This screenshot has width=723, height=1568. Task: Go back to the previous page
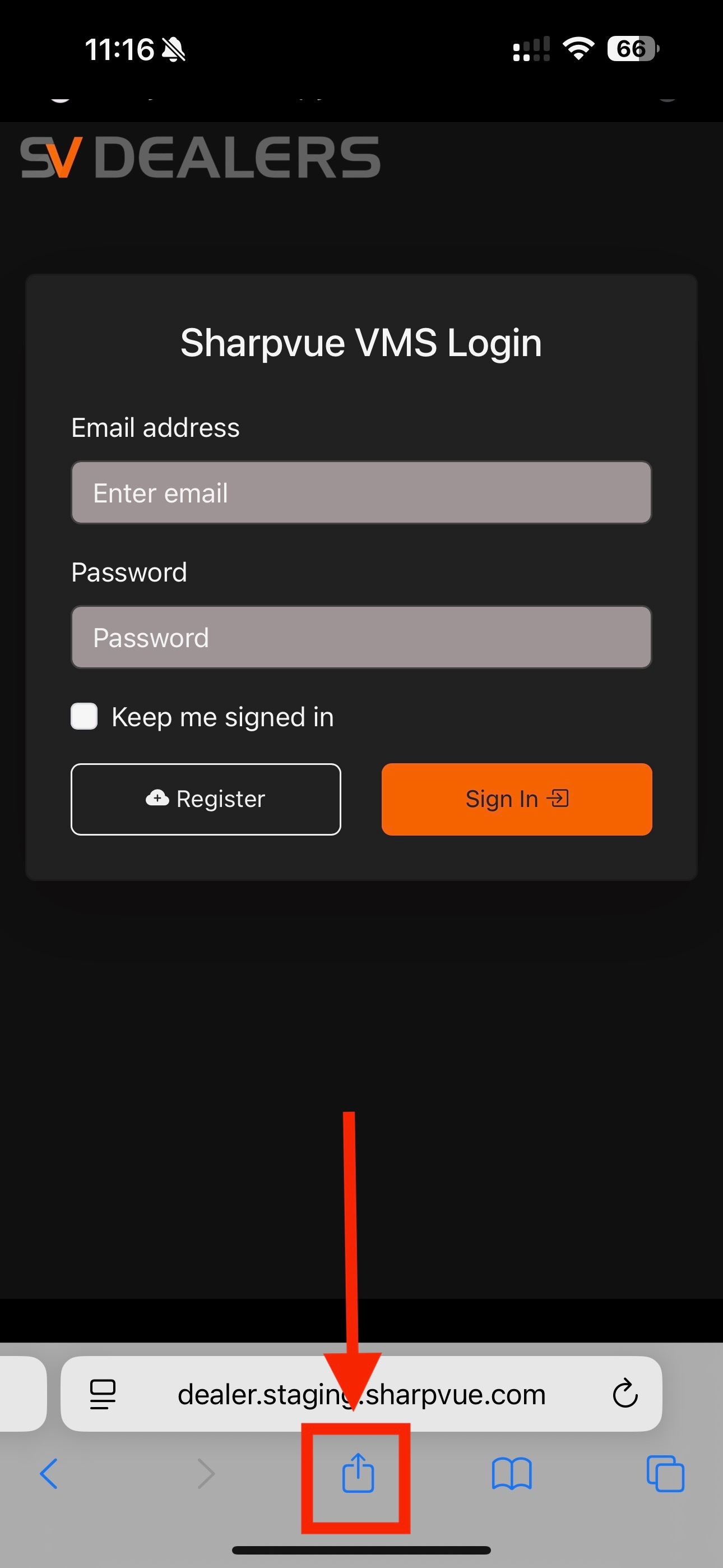click(x=49, y=1474)
